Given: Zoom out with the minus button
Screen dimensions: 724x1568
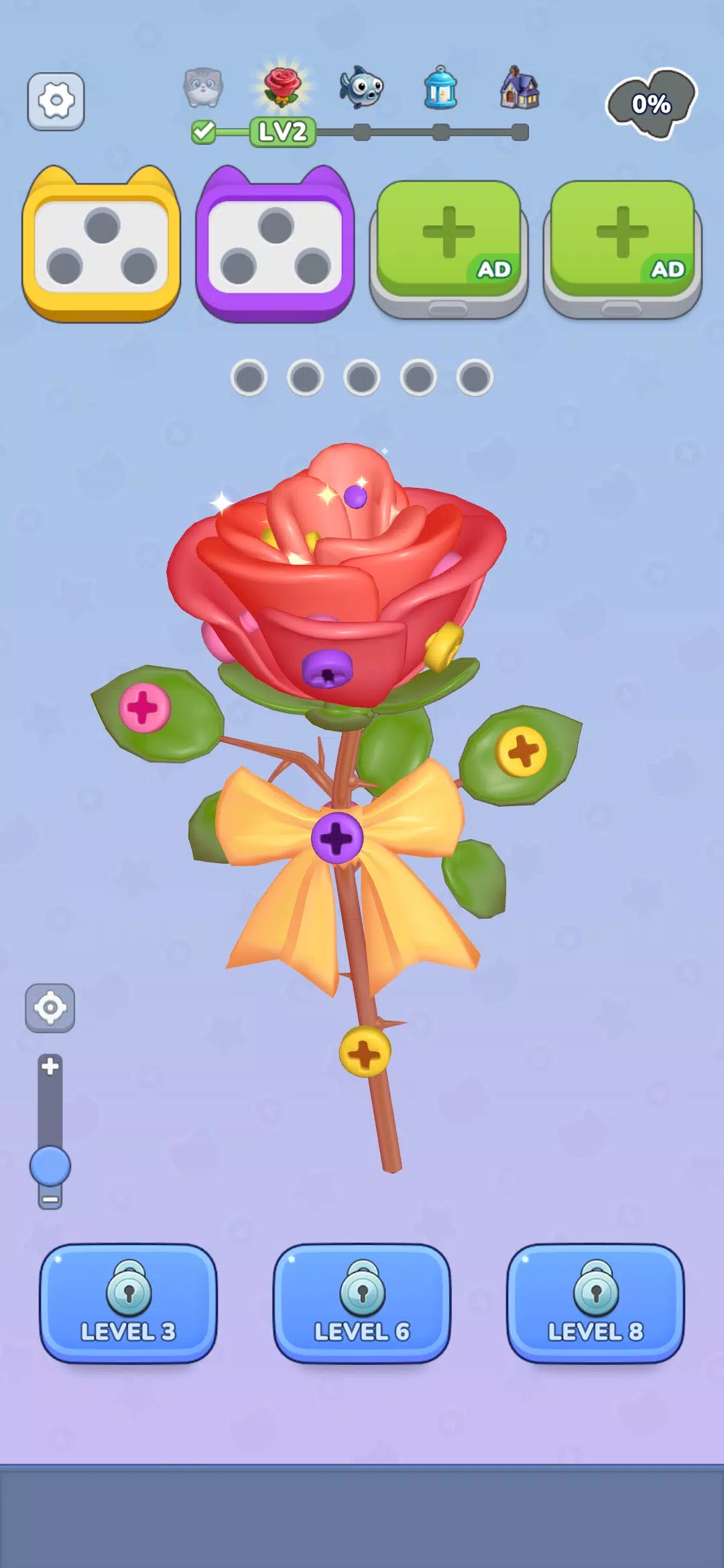Looking at the screenshot, I should pyautogui.click(x=50, y=1199).
